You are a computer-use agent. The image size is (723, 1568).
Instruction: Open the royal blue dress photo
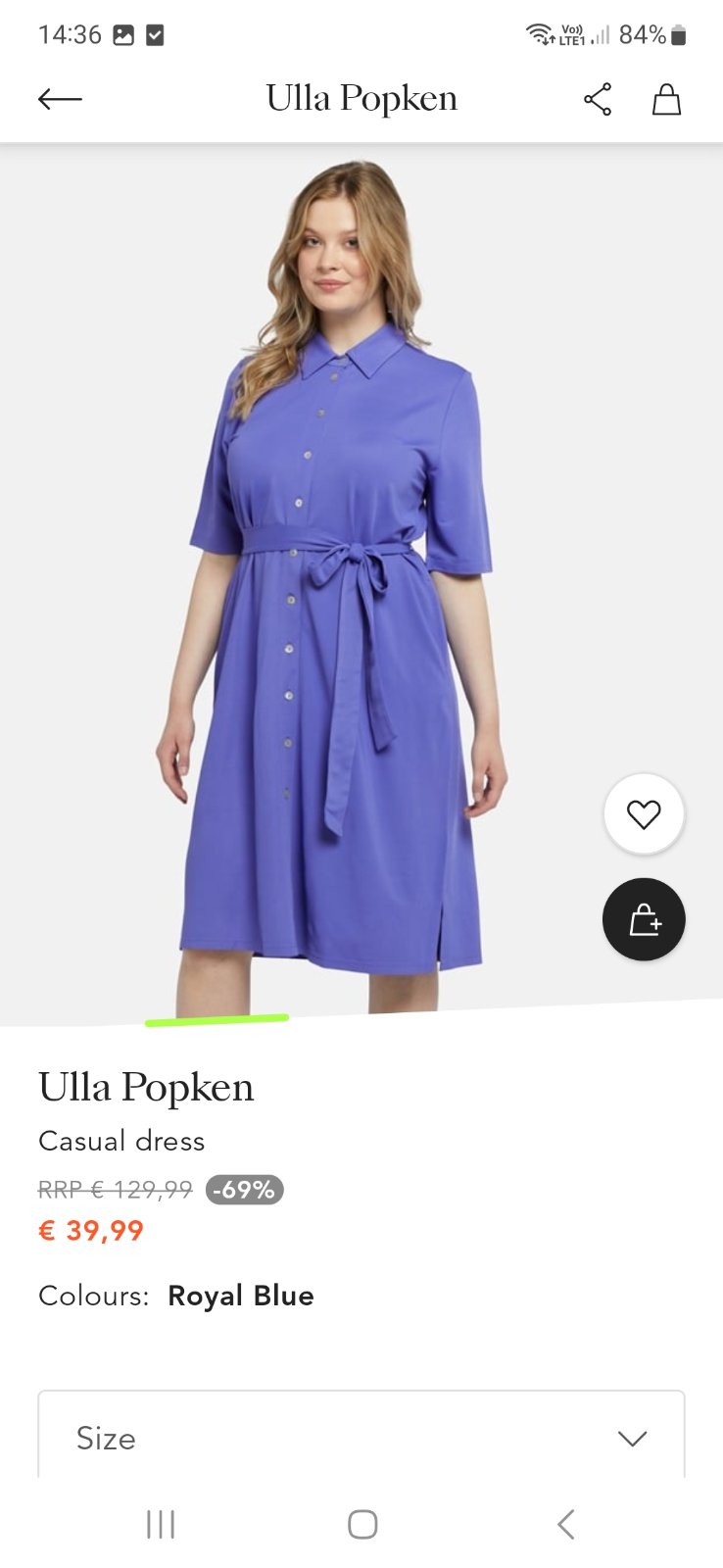333,588
